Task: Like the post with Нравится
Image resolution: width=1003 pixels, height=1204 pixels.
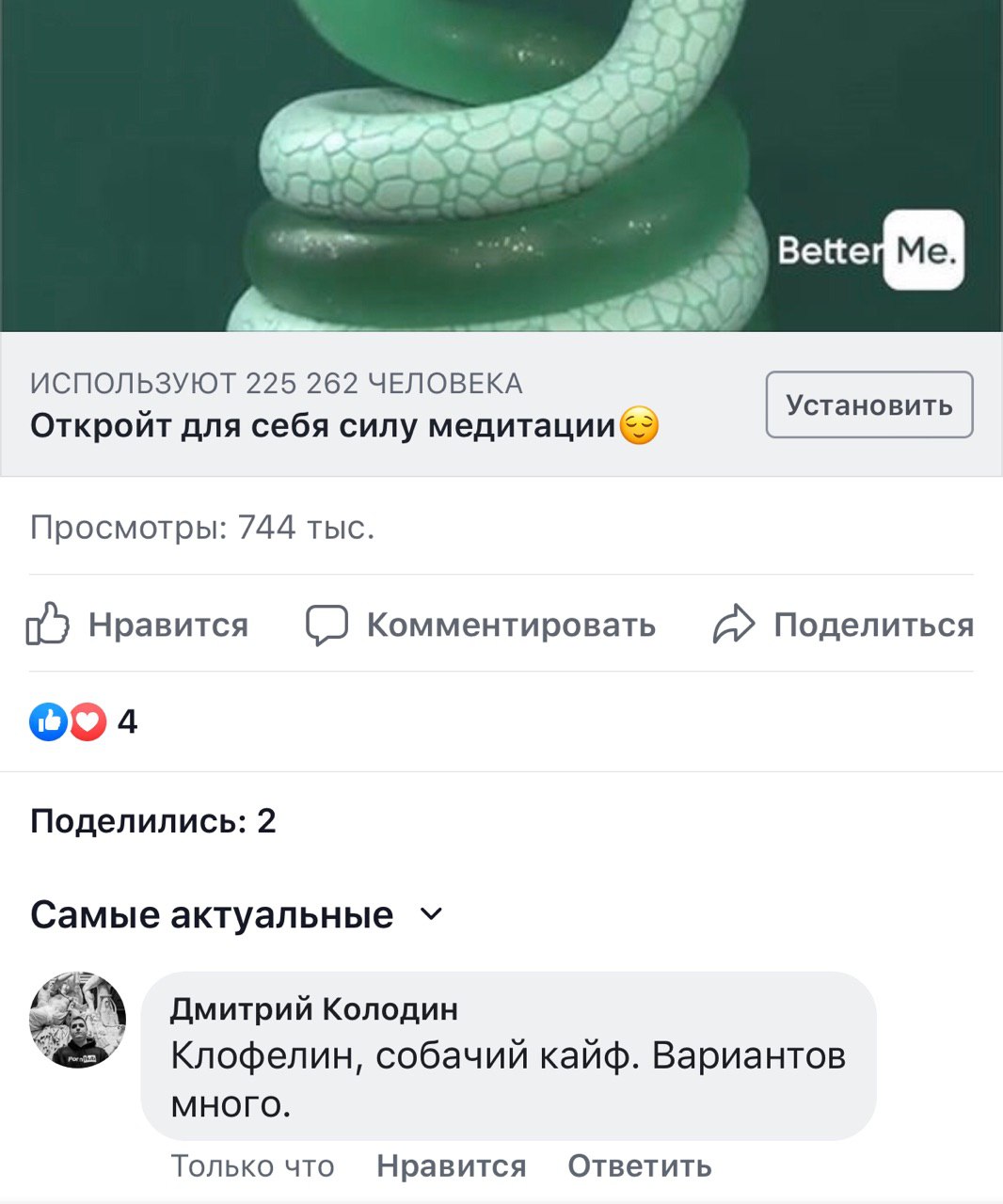Action: click(x=138, y=625)
